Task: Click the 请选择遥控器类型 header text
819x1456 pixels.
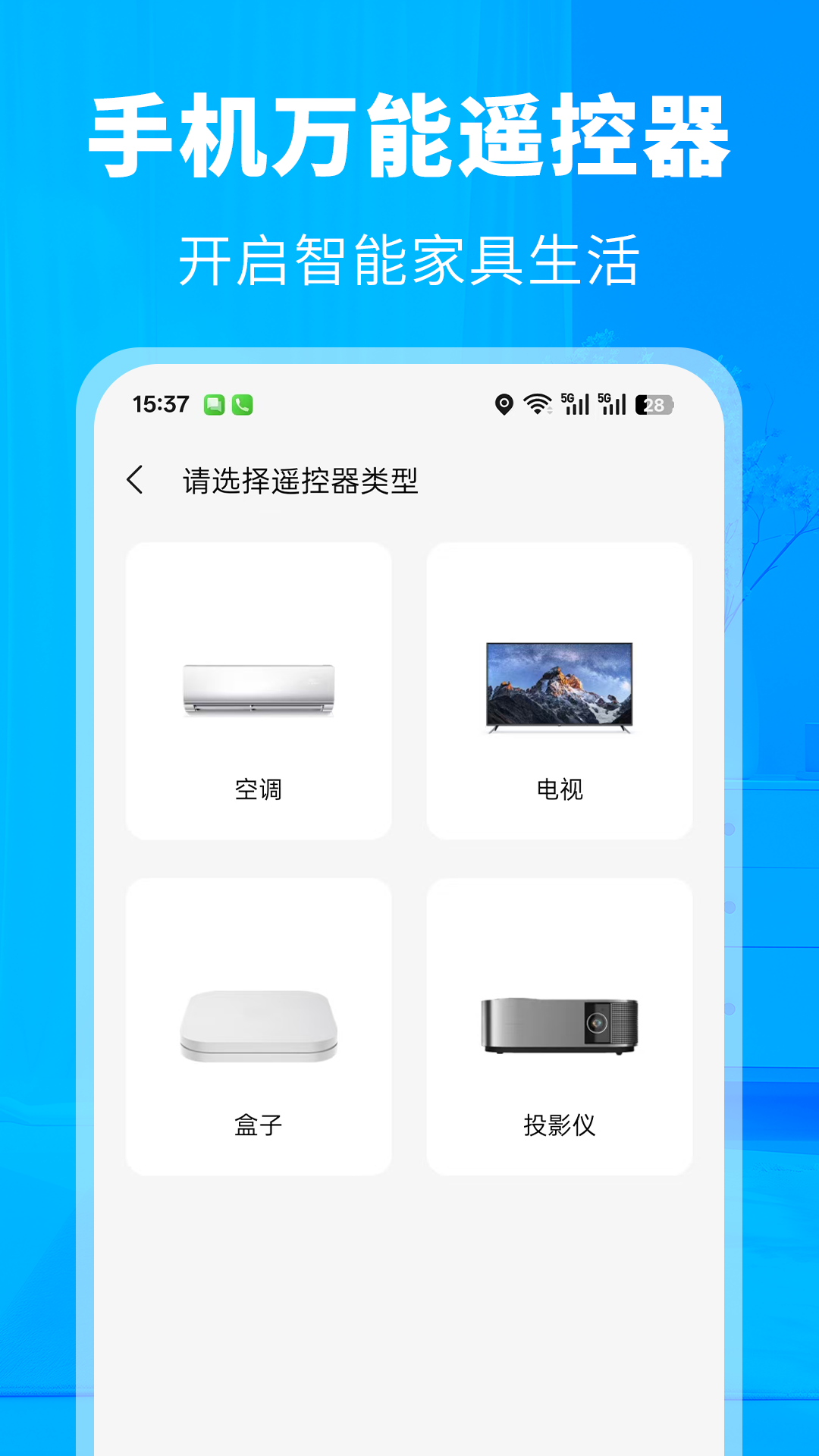Action: click(300, 481)
